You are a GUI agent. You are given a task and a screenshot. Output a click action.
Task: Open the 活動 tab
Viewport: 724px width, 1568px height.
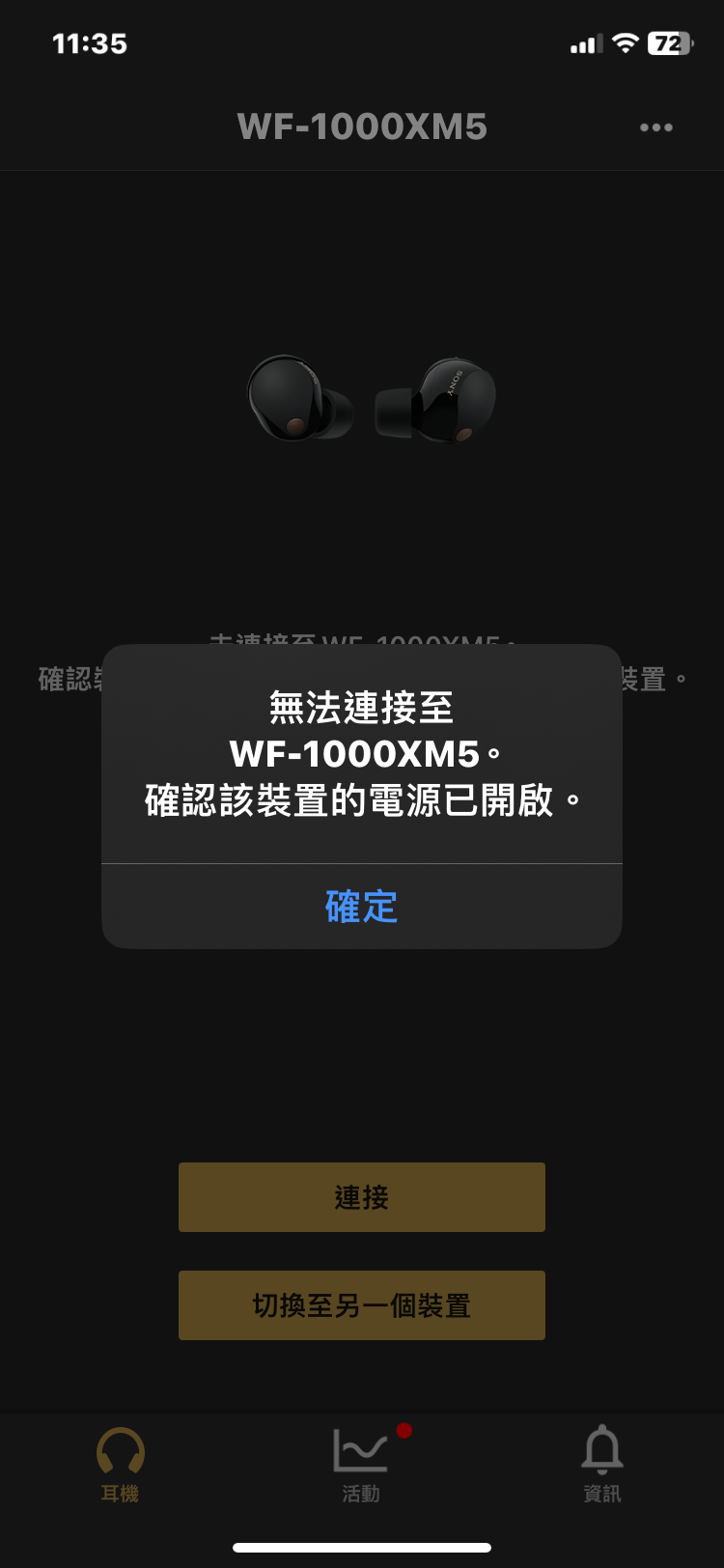pyautogui.click(x=361, y=1464)
